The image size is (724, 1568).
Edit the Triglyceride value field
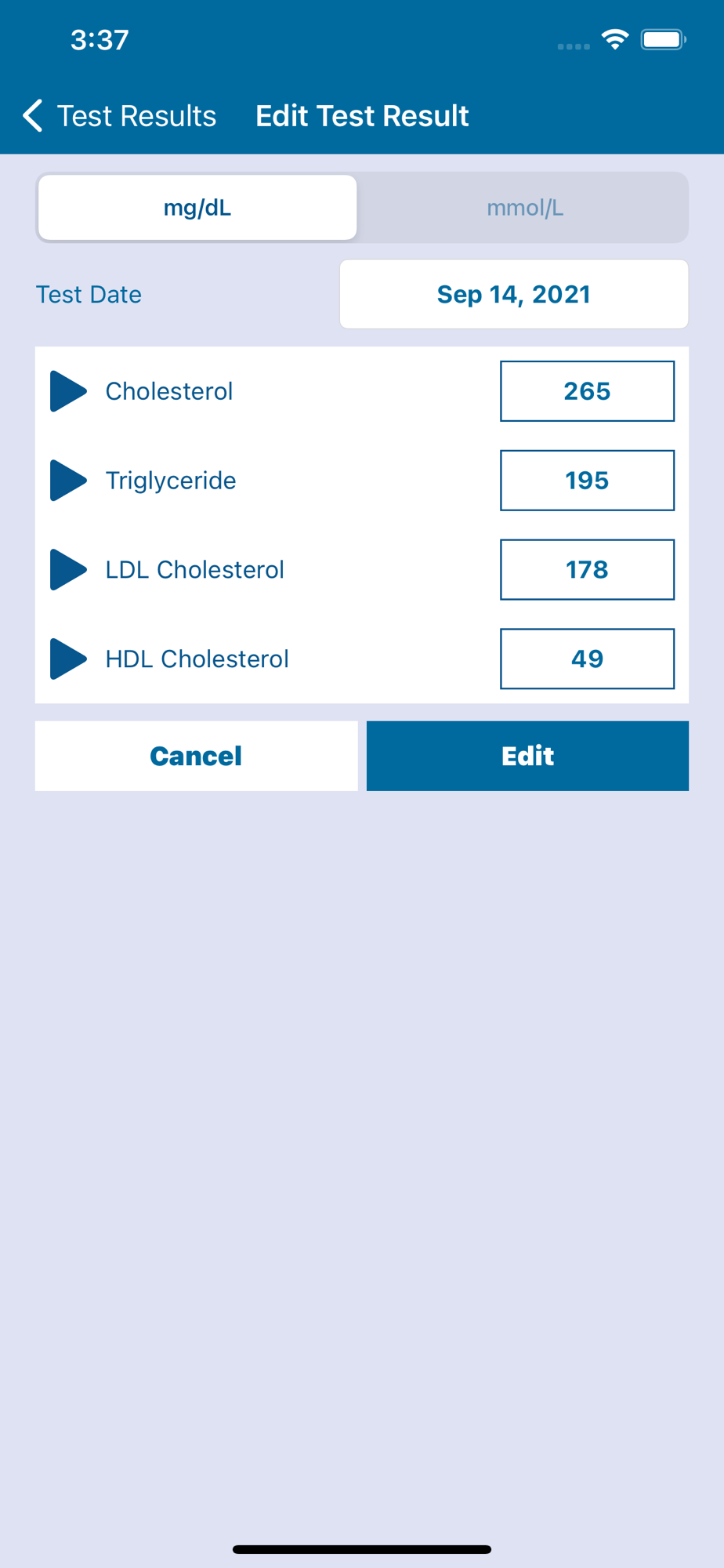tap(587, 481)
